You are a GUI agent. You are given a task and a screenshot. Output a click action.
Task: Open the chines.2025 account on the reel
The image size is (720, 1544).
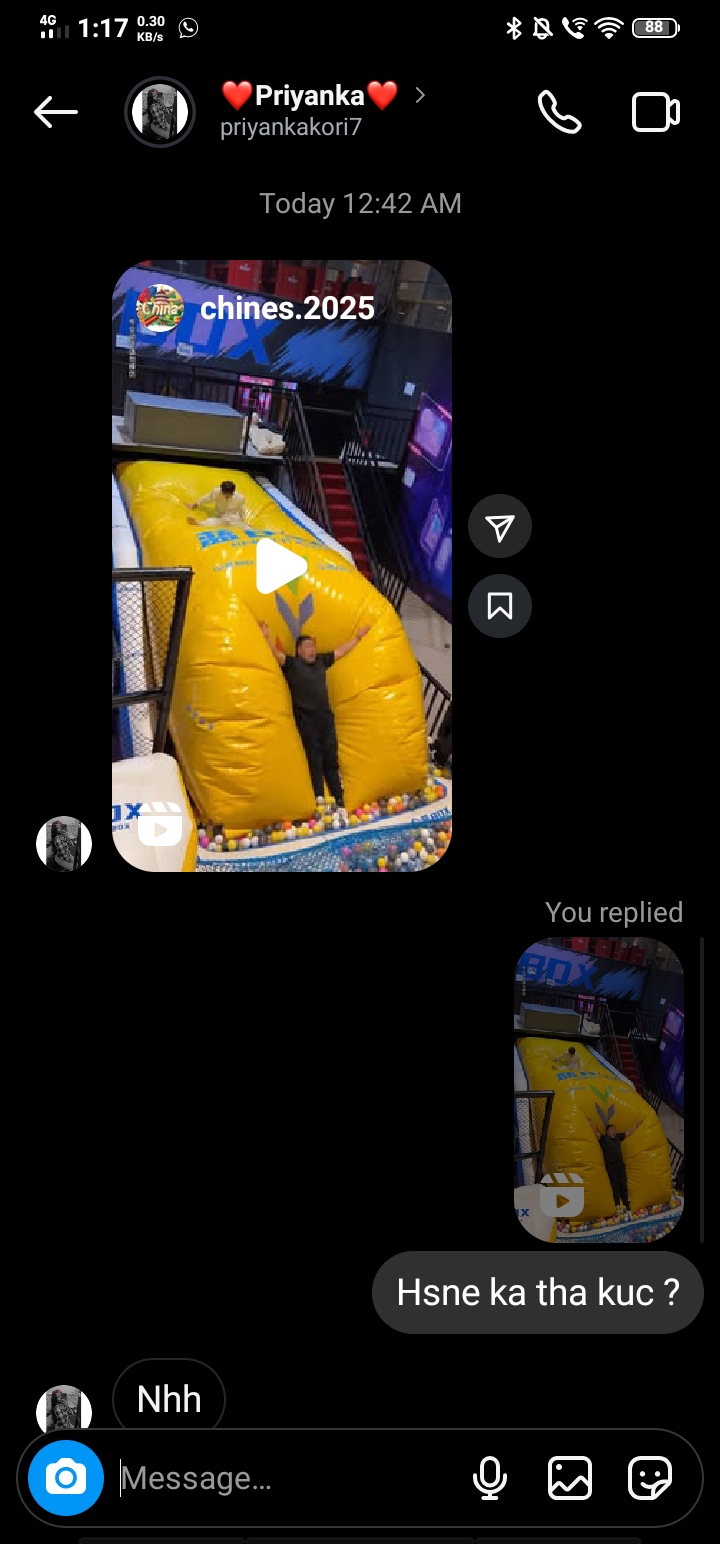[x=287, y=308]
